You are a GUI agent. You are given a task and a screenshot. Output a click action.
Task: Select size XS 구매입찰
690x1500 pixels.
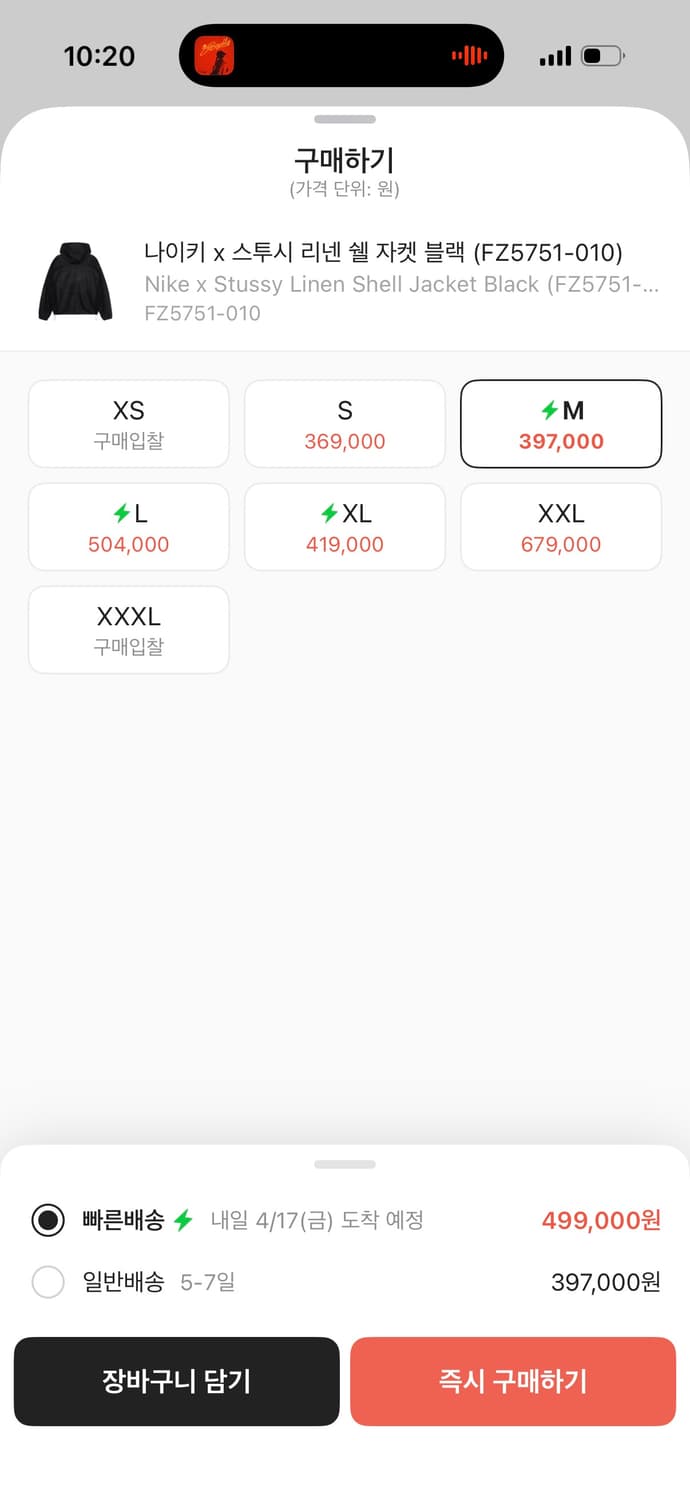(129, 424)
